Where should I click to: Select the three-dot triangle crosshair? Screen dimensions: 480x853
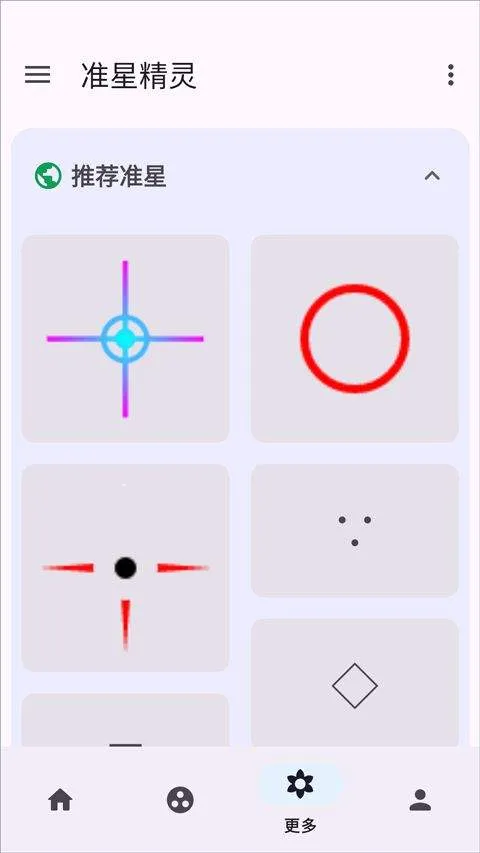tap(355, 530)
